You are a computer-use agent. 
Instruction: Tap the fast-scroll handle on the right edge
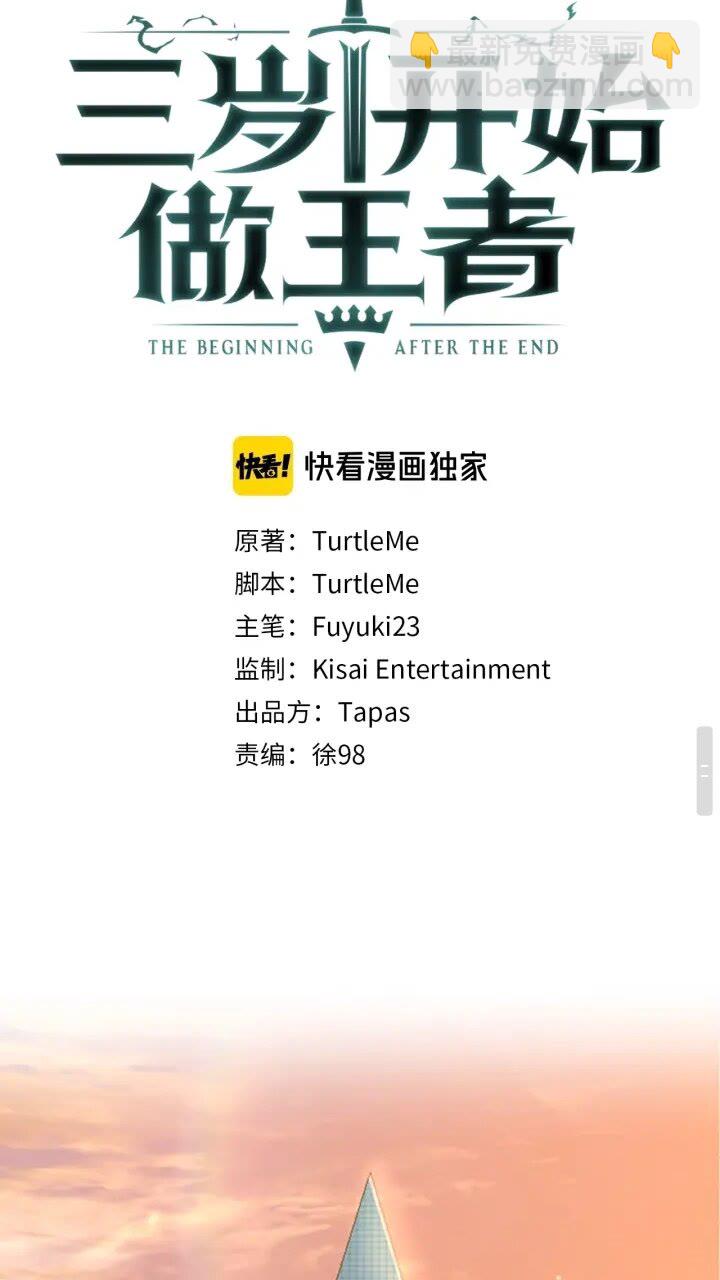(705, 771)
